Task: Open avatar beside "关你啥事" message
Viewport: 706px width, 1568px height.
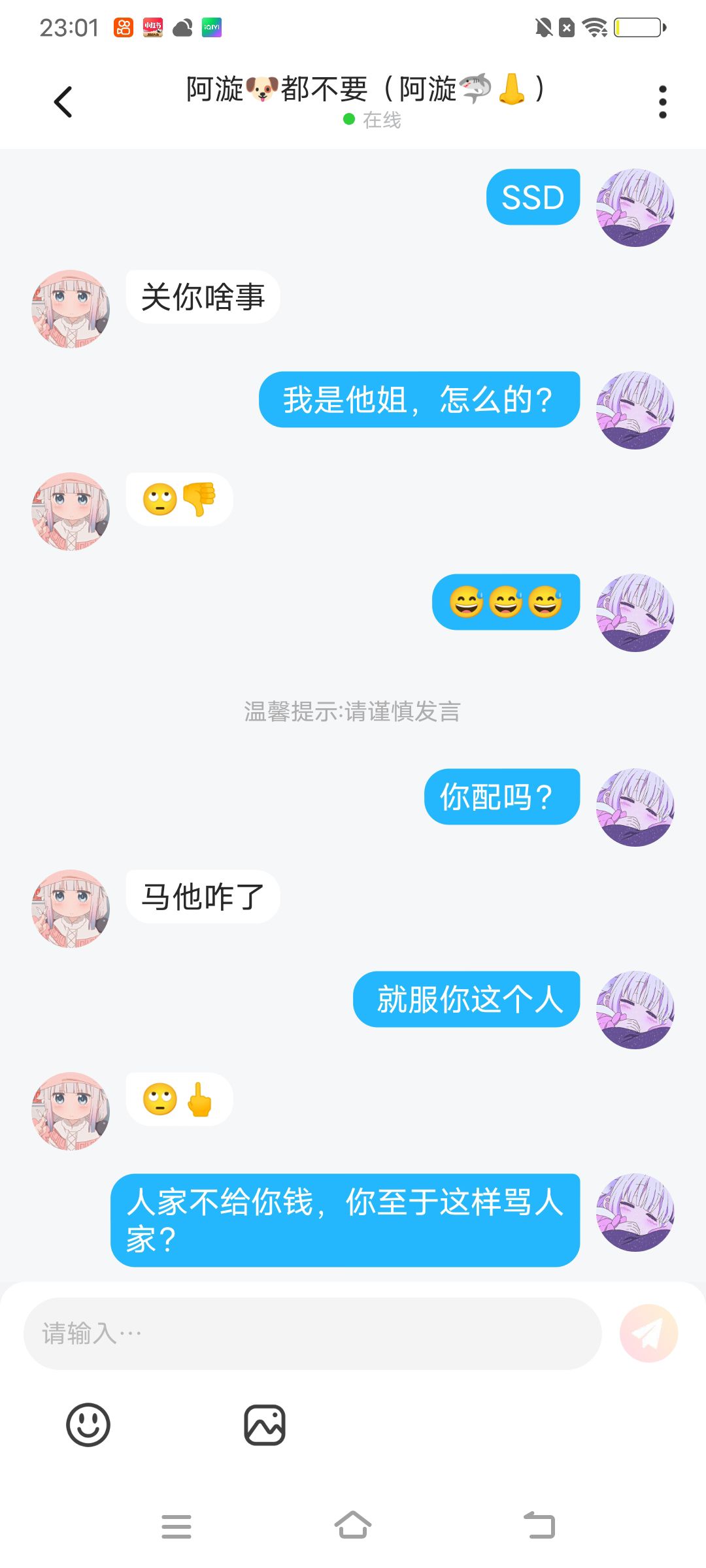Action: click(71, 309)
